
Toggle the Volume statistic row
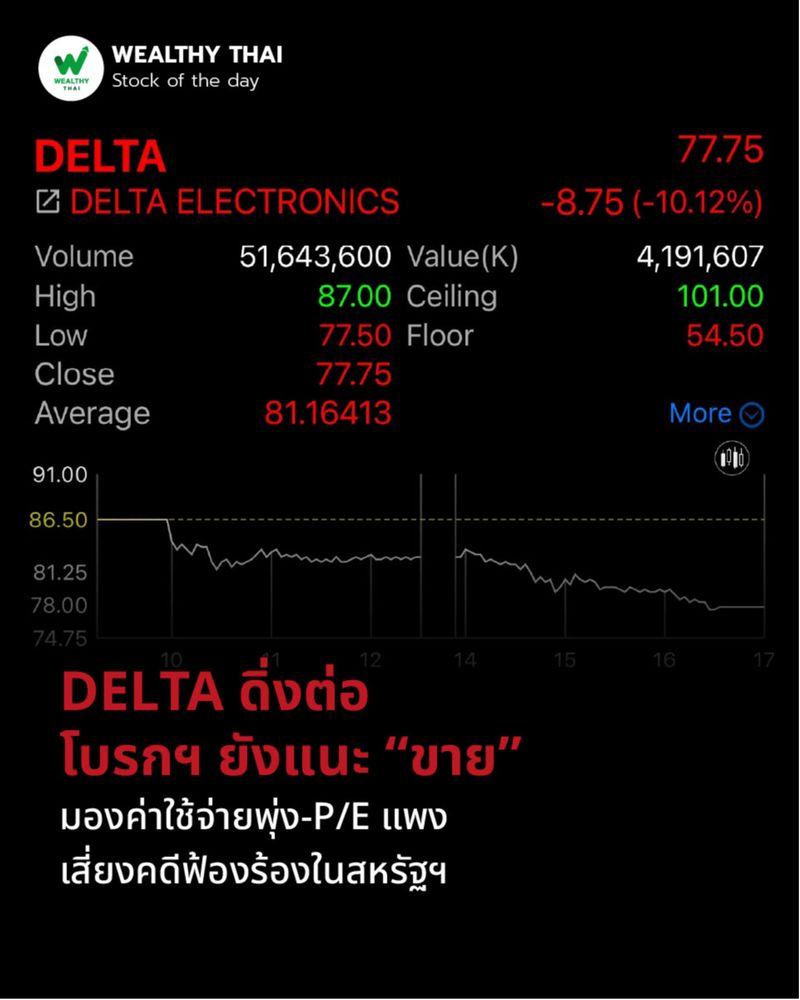click(x=85, y=256)
